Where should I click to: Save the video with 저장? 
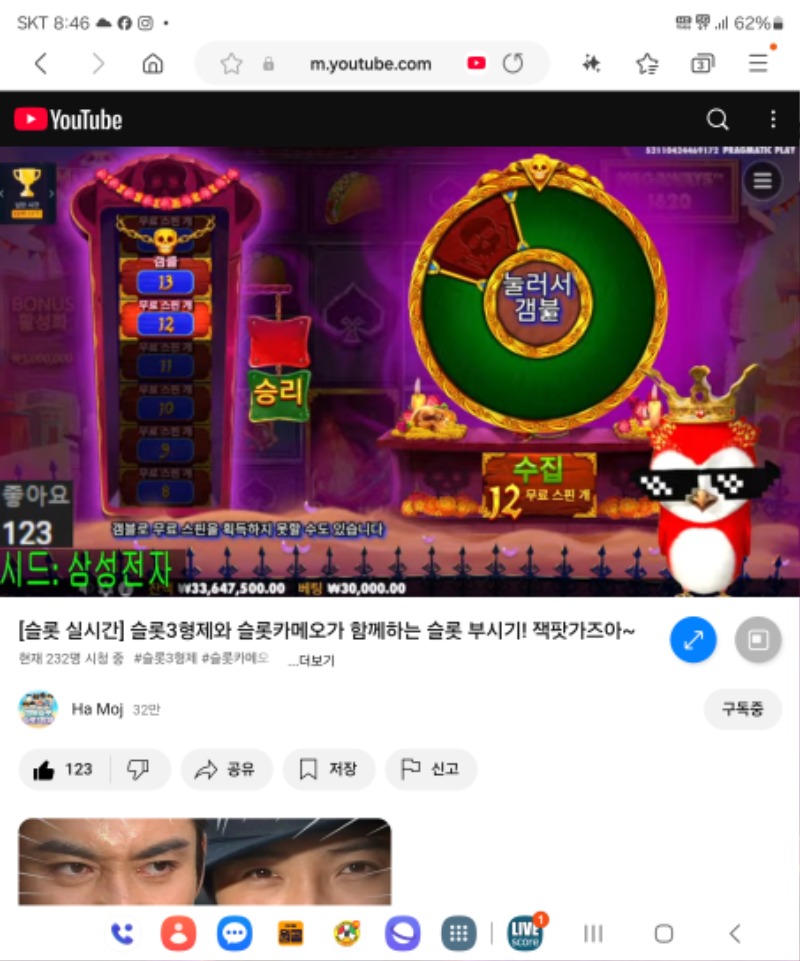click(328, 769)
